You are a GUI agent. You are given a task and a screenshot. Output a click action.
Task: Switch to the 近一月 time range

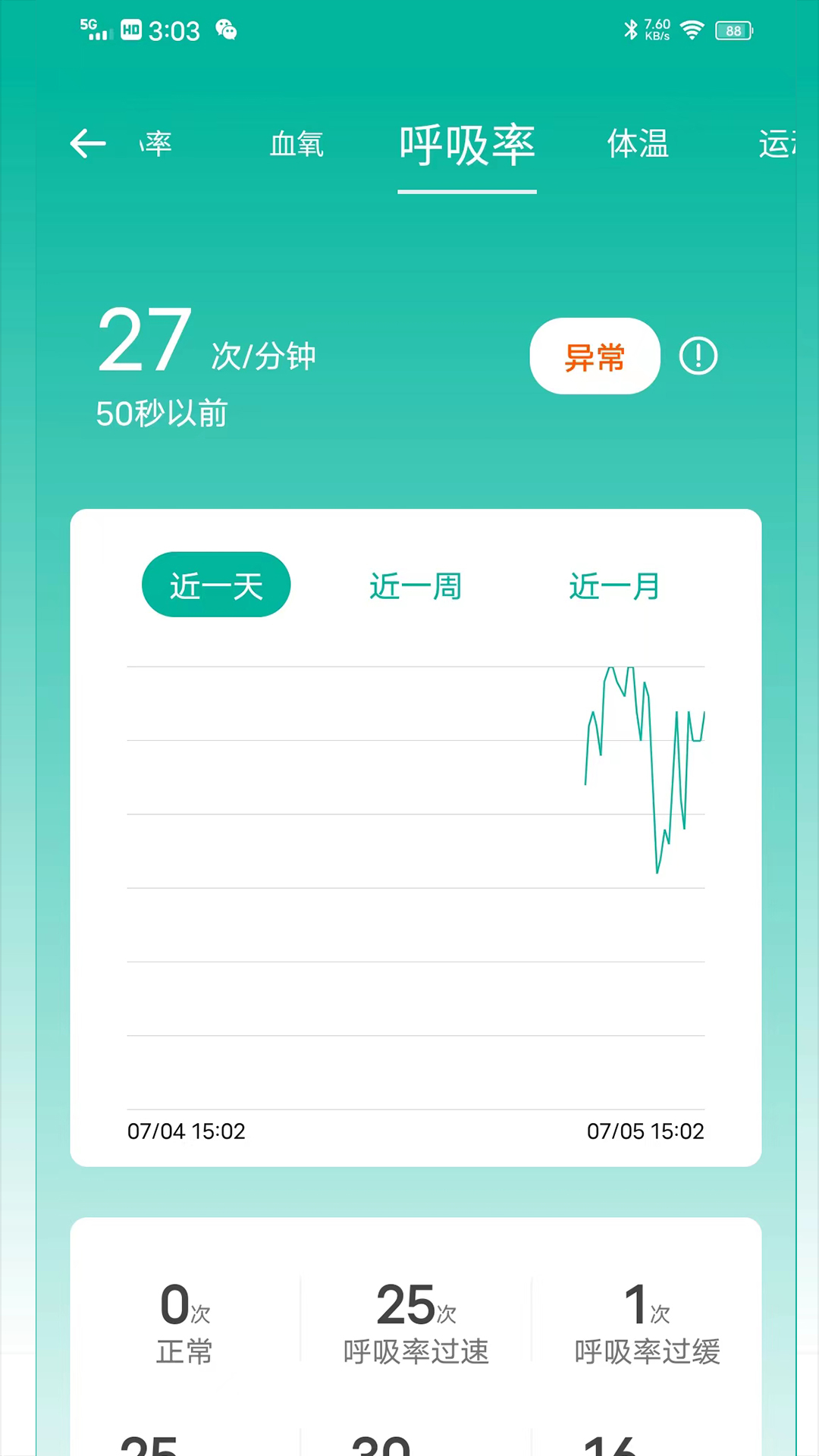[x=613, y=584]
